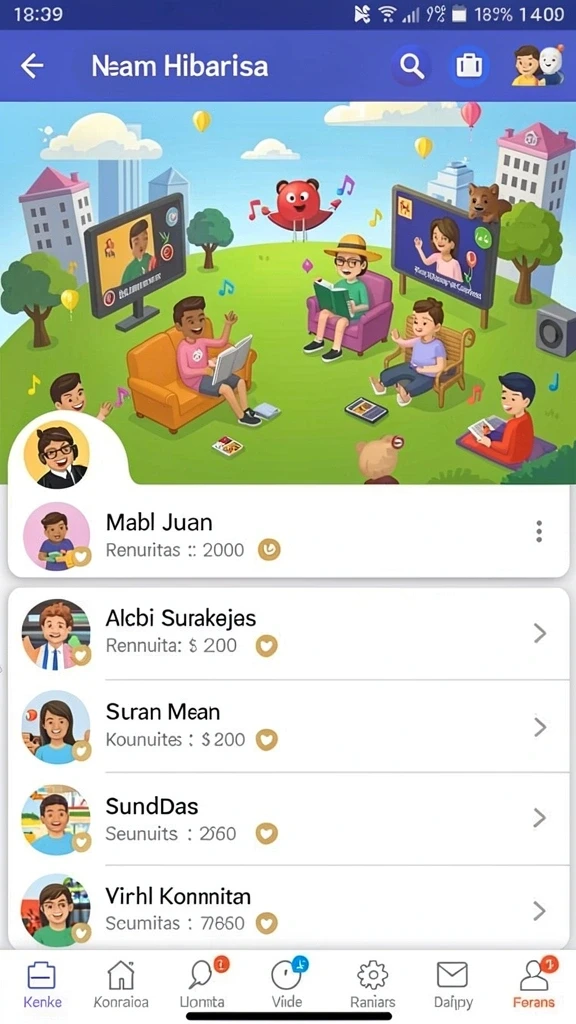Open Alcbi Surakejes row
576x1024 pixels.
(288, 633)
